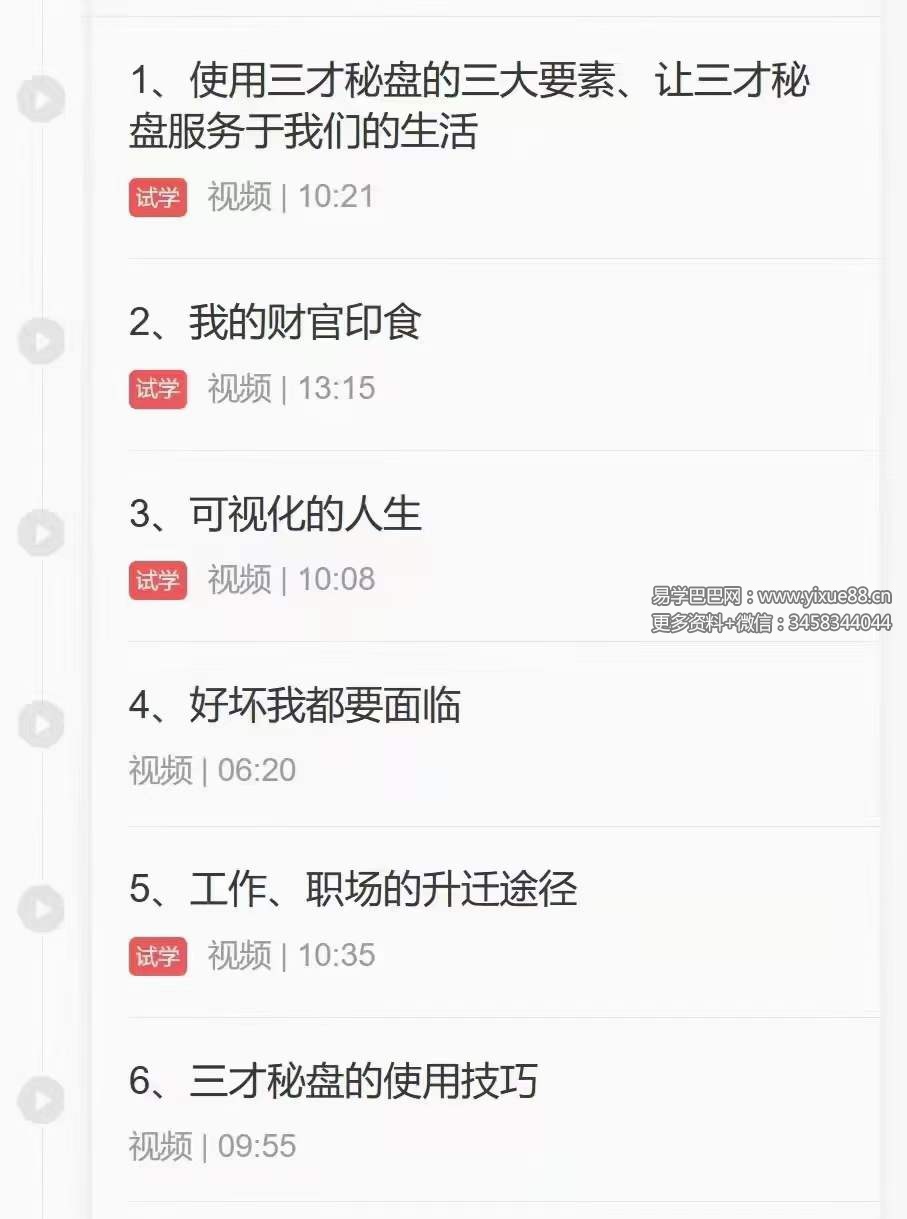907x1219 pixels.
Task: Click the bottommost play icon on the page
Action: click(x=40, y=1097)
